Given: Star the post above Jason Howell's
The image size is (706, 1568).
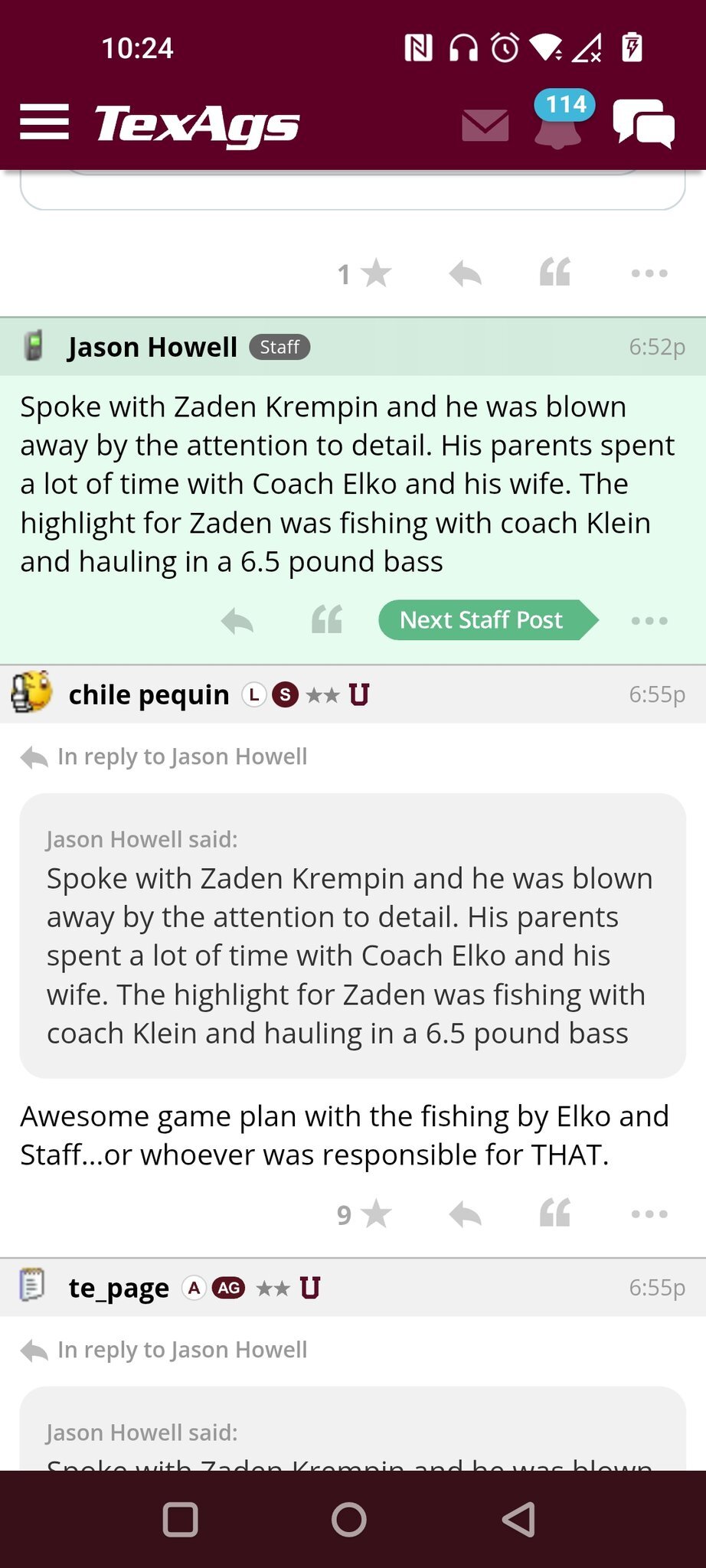Looking at the screenshot, I should point(364,273).
